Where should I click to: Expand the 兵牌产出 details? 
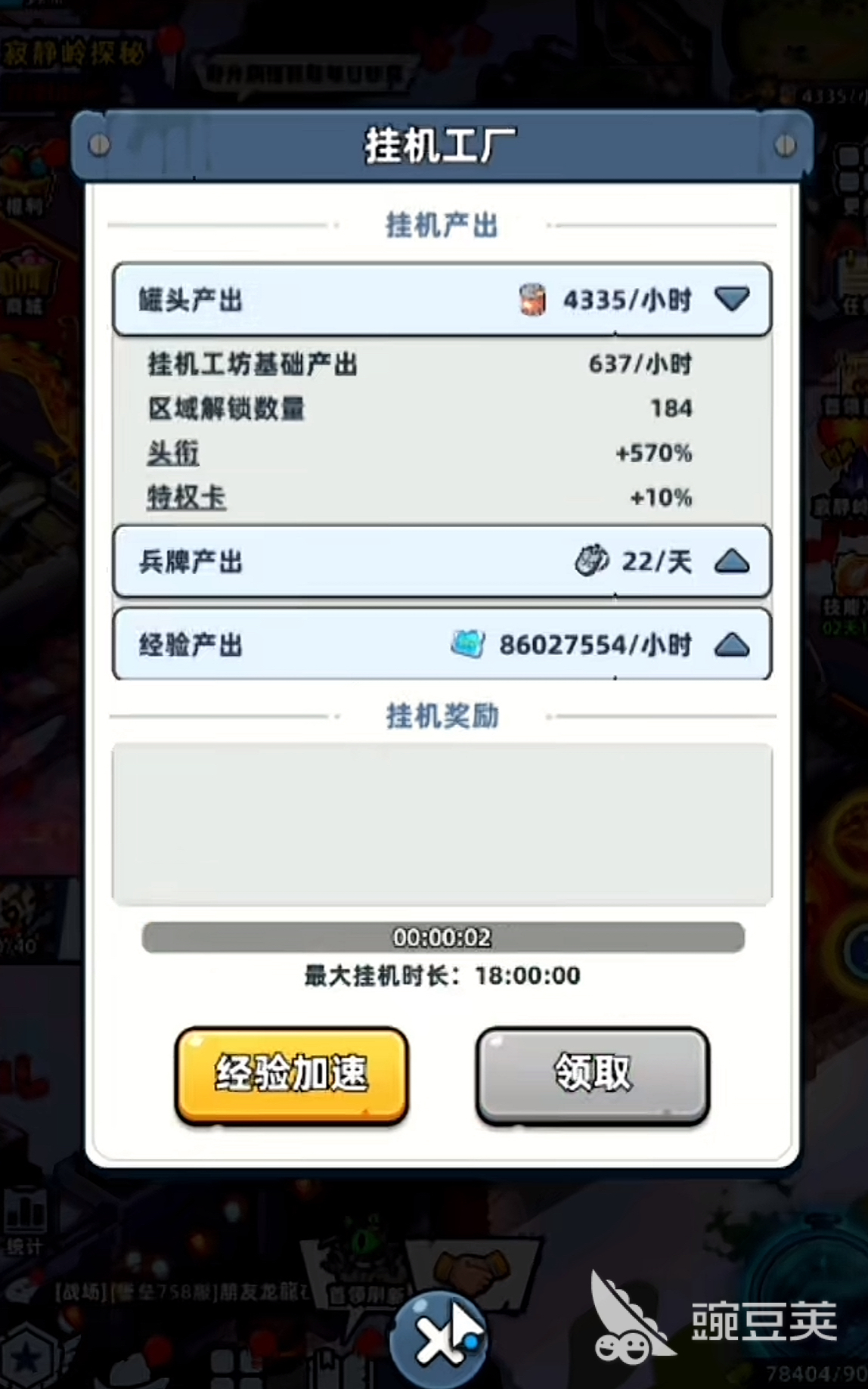pos(731,562)
